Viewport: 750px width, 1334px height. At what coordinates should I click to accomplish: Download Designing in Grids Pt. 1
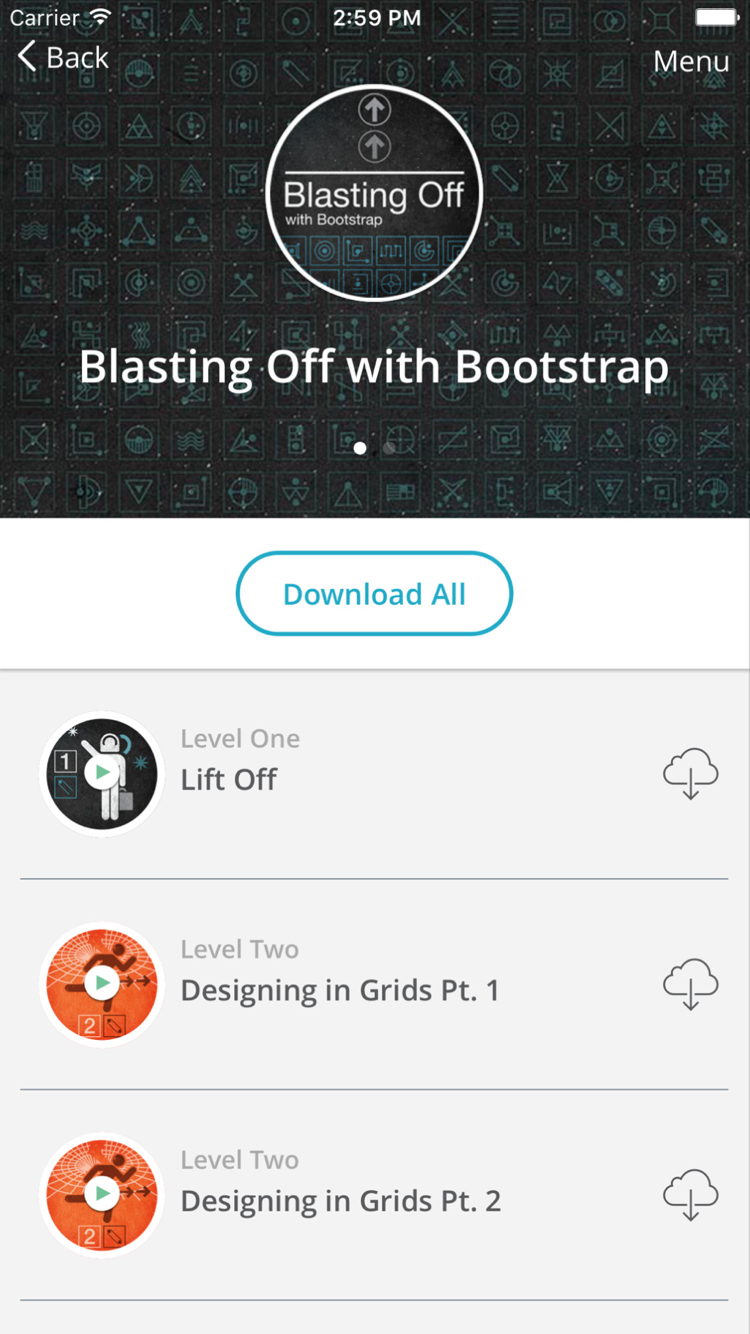point(691,985)
